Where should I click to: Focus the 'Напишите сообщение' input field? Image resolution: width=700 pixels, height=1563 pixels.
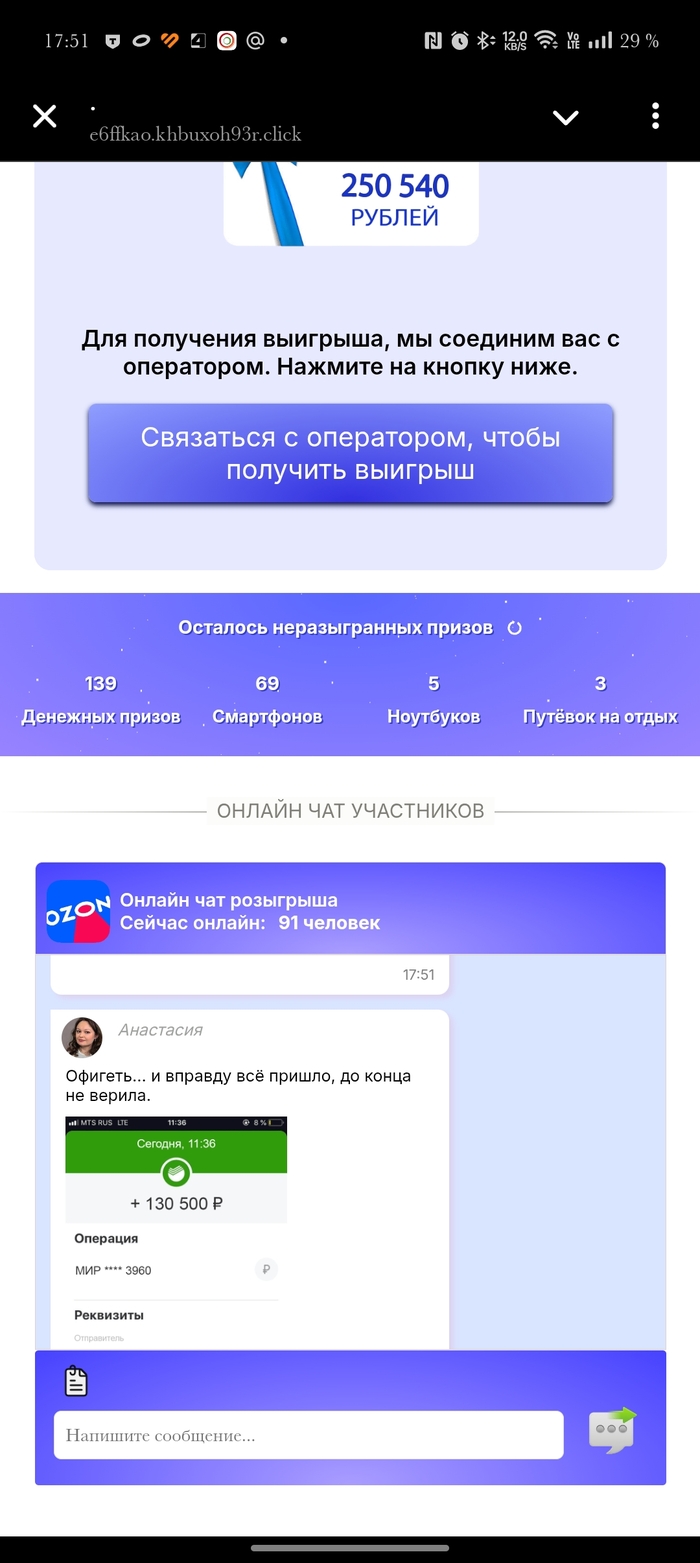click(x=308, y=1435)
